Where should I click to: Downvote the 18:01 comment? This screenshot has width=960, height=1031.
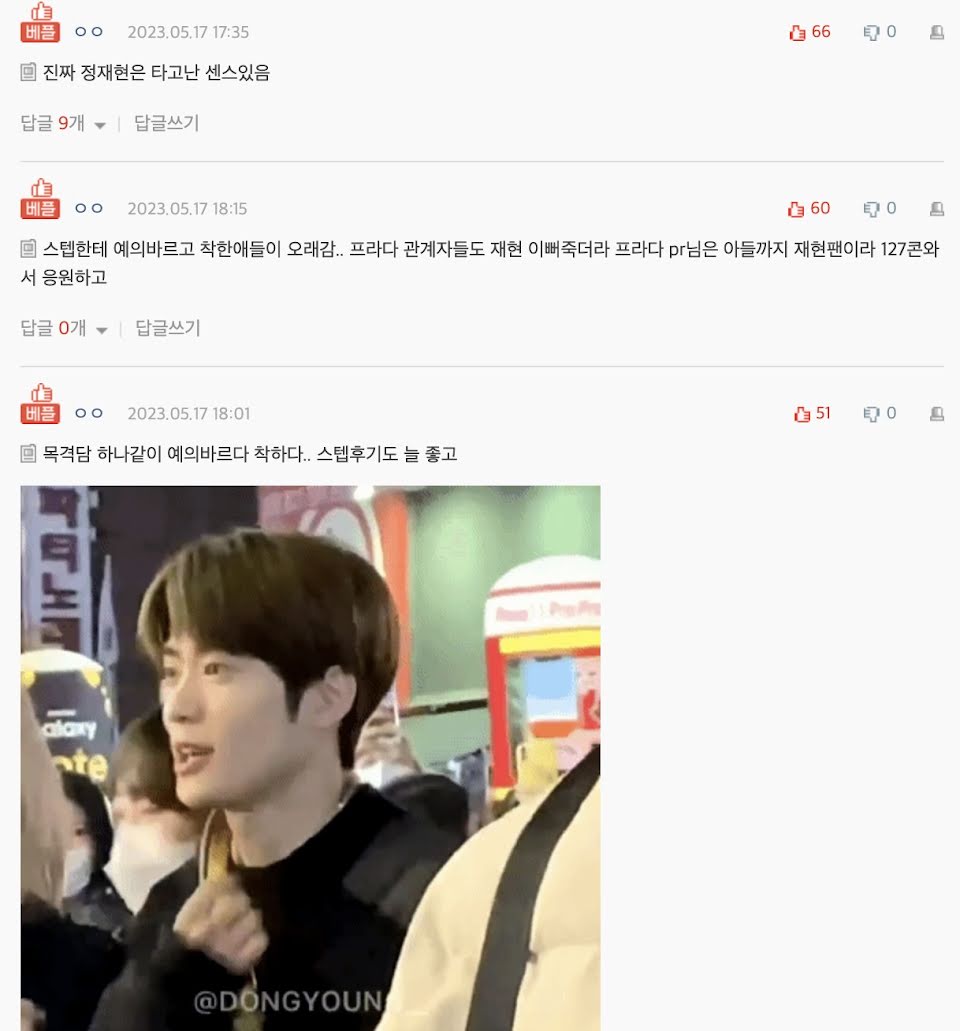880,414
